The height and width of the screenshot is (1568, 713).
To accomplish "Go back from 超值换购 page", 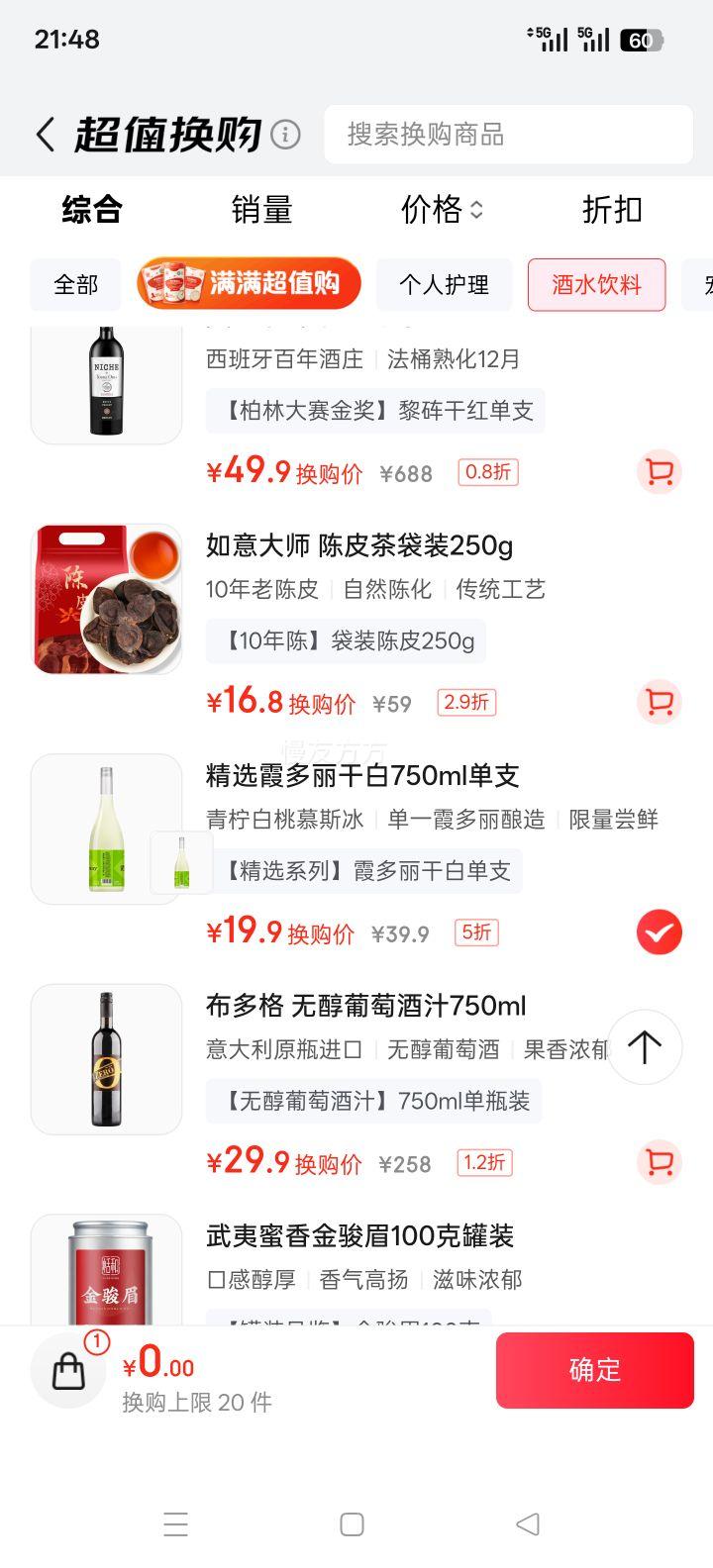I will 46,135.
